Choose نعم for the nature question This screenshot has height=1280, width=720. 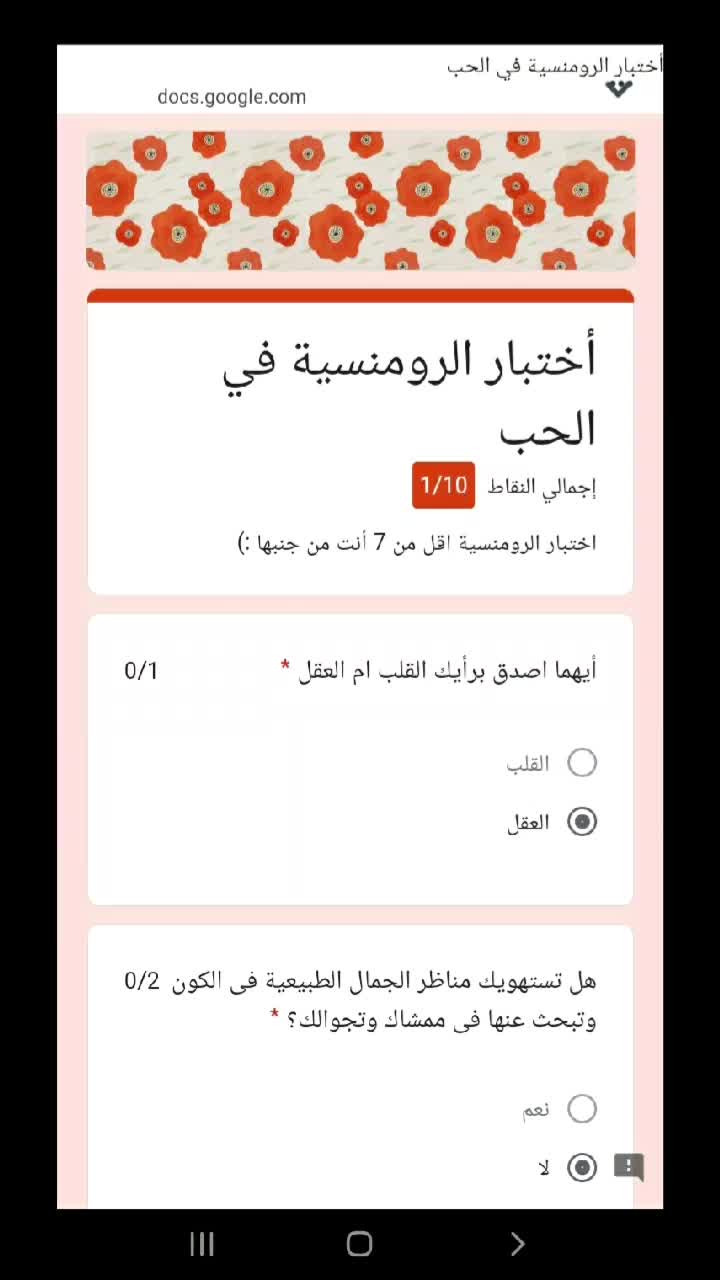[582, 1108]
